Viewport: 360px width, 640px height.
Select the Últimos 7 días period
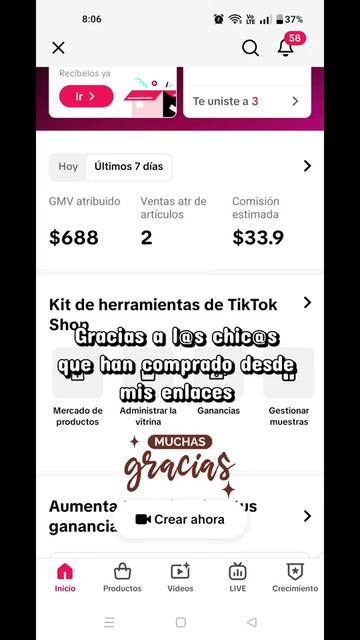(x=129, y=167)
